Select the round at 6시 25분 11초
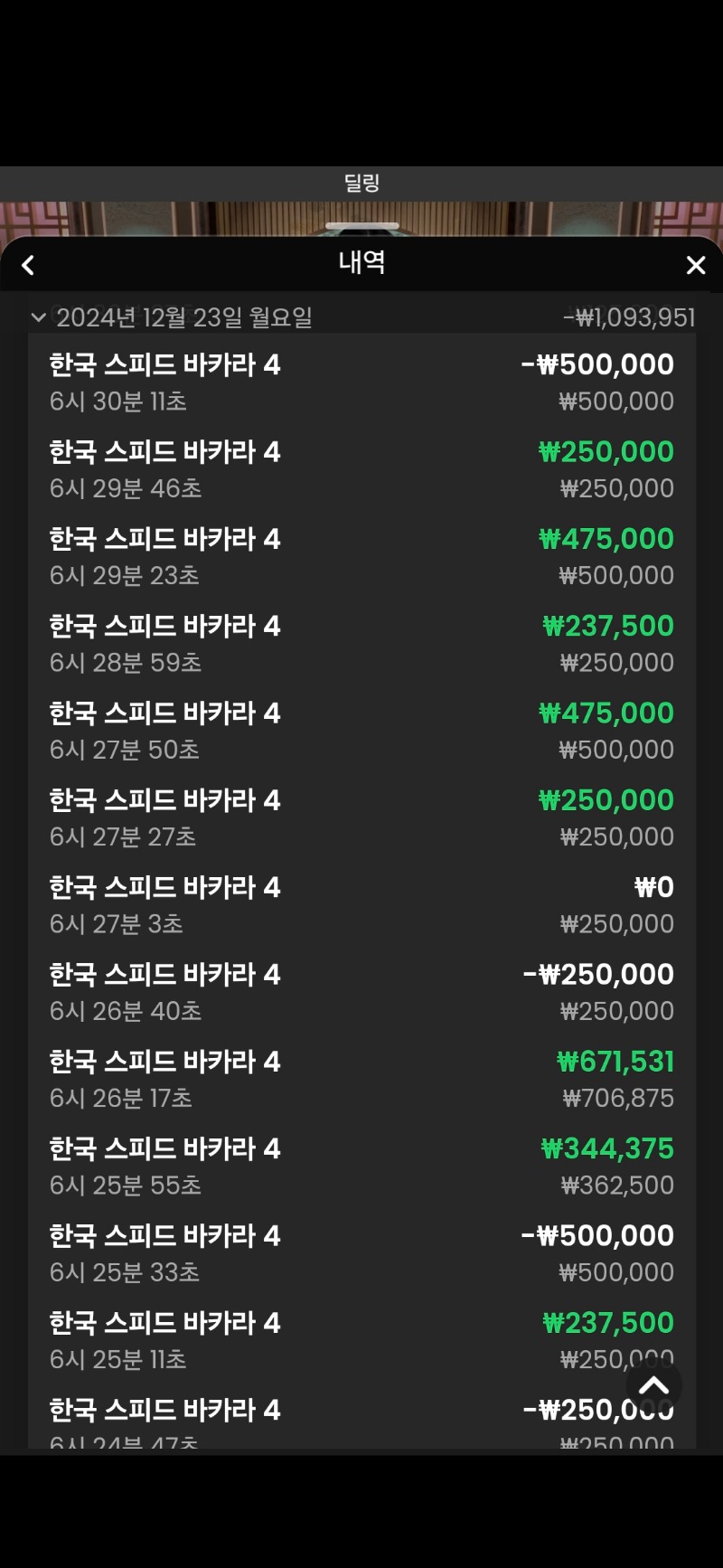 tap(361, 1340)
